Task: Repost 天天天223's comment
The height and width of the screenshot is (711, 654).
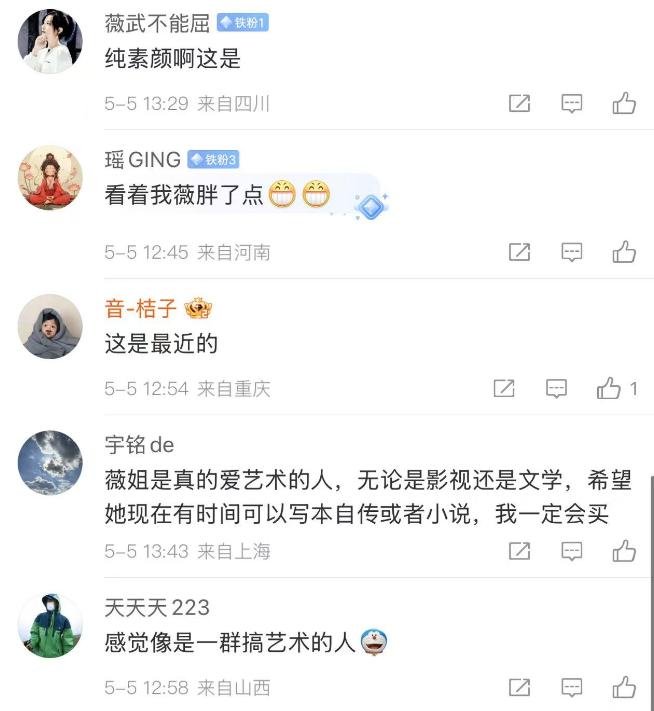Action: [519, 687]
